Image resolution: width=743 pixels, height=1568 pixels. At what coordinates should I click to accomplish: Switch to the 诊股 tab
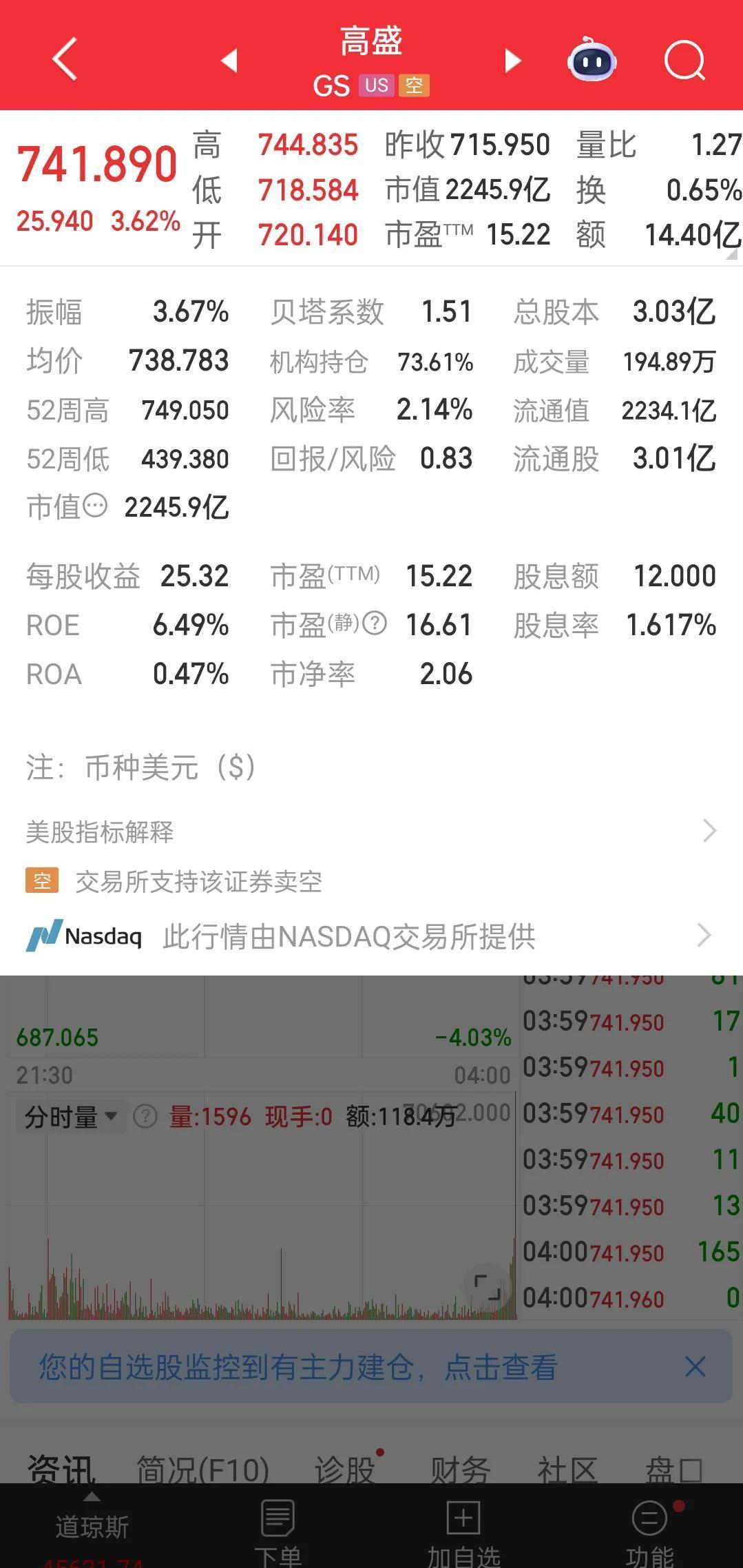pos(345,1469)
